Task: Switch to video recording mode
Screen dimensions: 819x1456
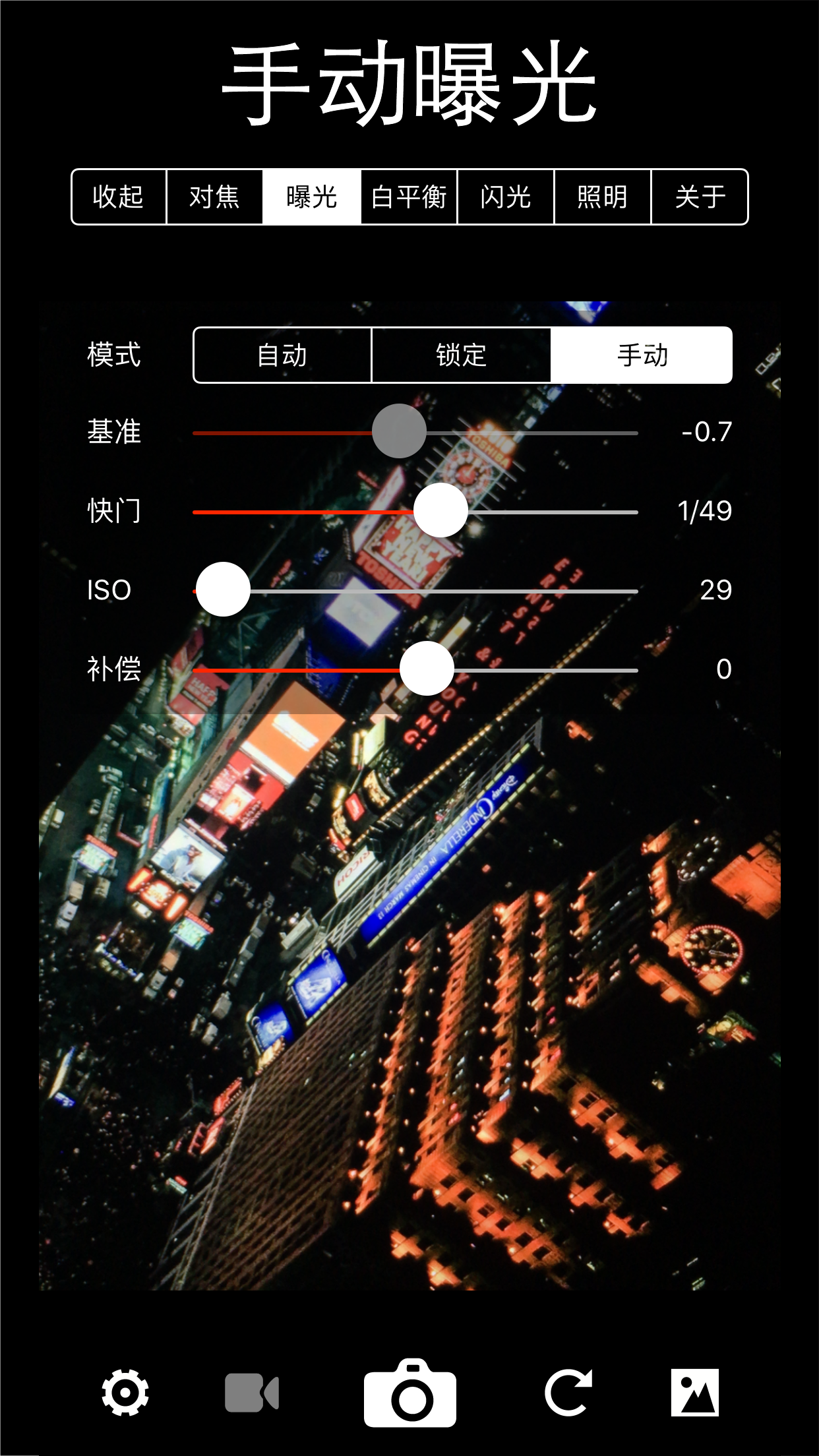Action: (x=252, y=1393)
